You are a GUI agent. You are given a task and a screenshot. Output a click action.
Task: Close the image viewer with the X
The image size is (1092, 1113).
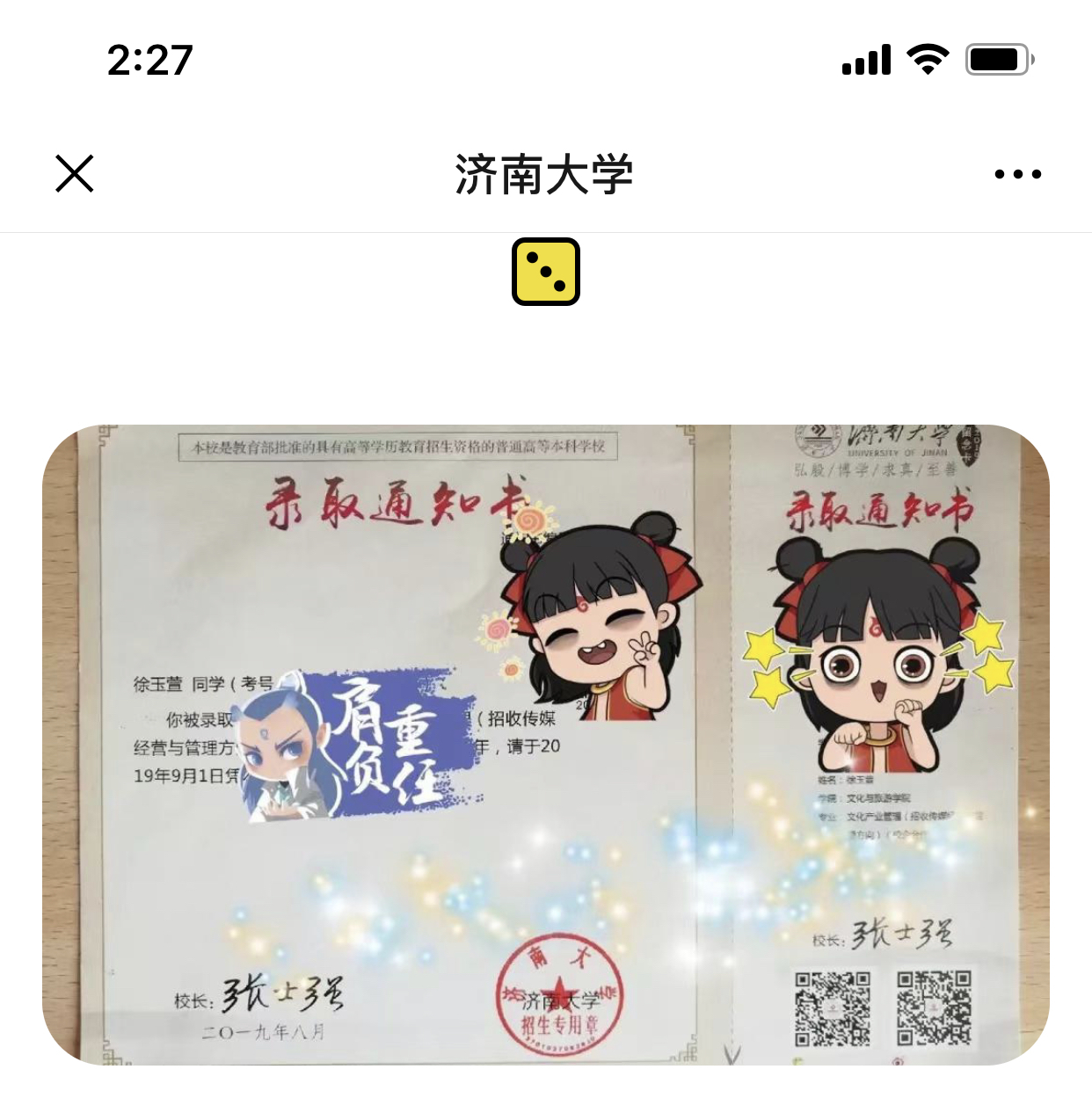point(76,174)
